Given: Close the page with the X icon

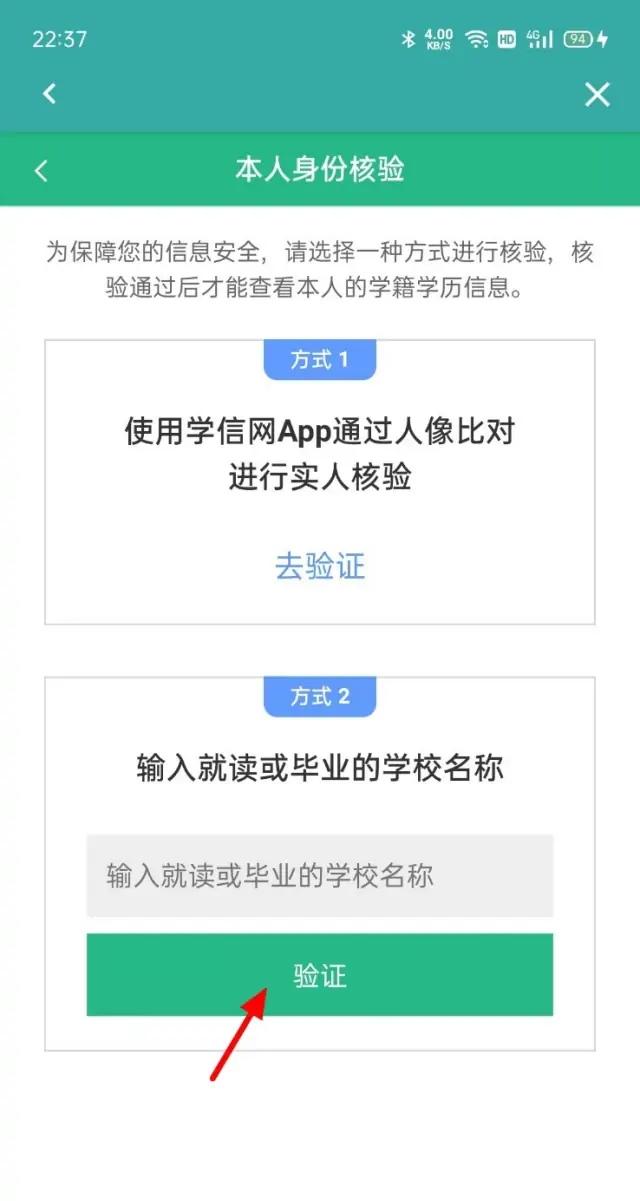Looking at the screenshot, I should tap(597, 94).
